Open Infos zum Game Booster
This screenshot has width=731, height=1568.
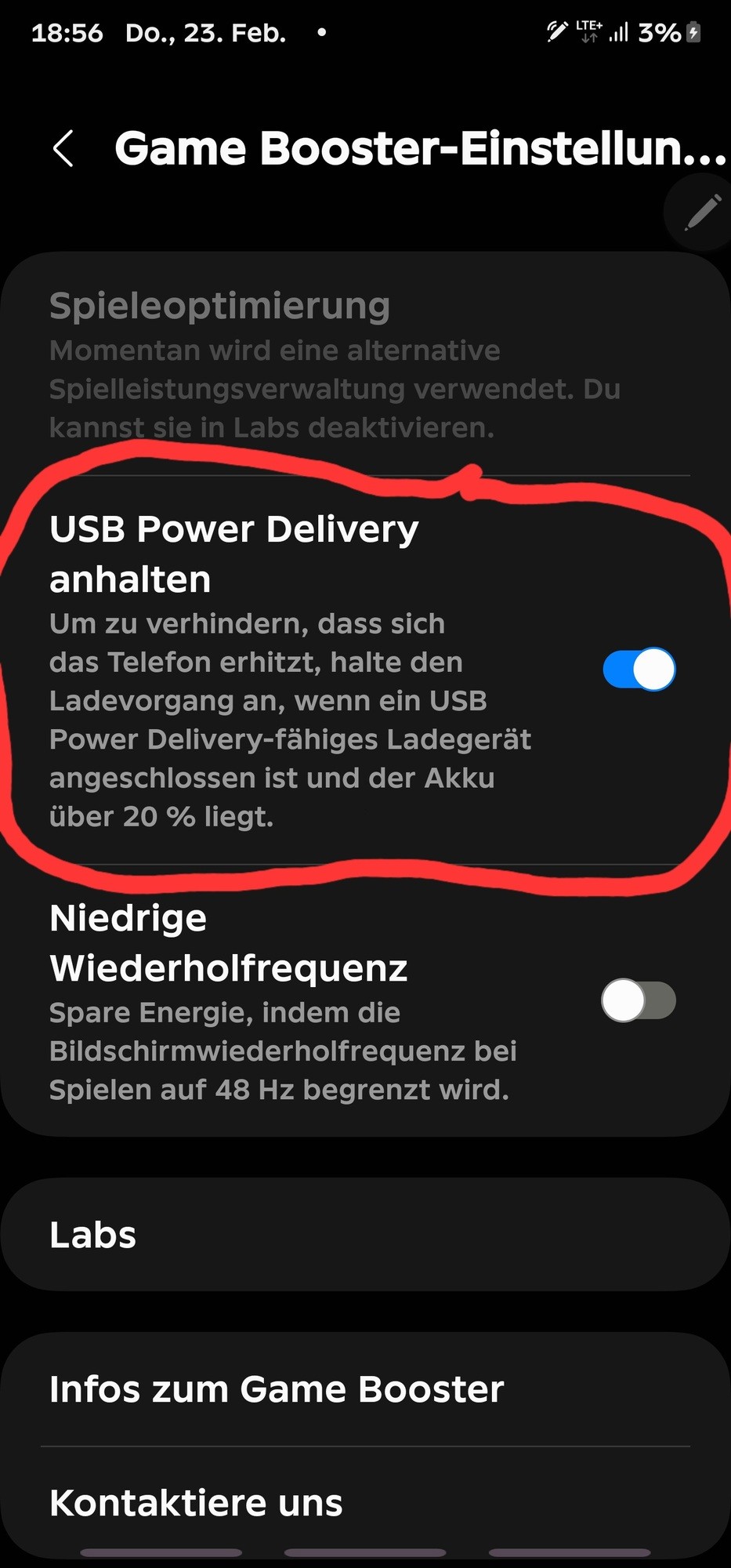(365, 1389)
